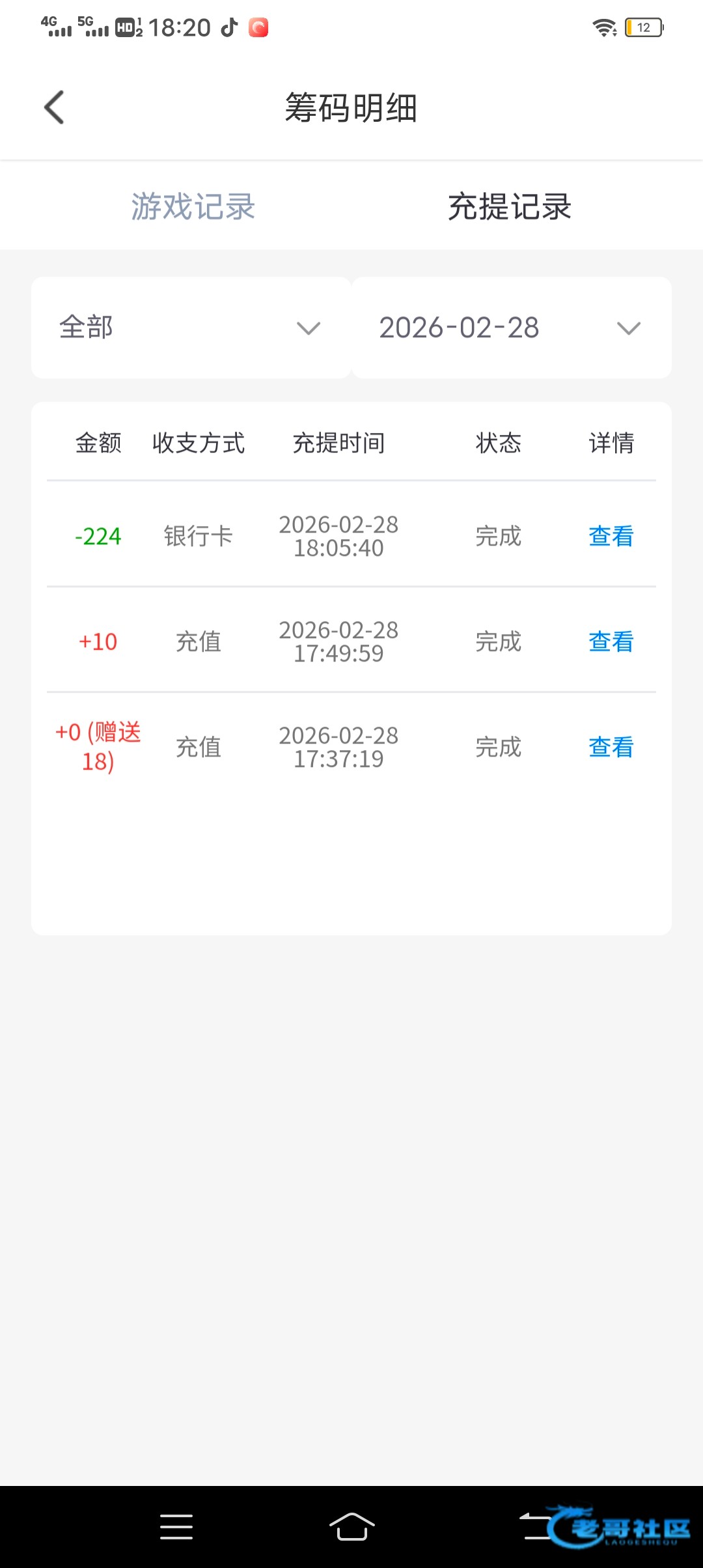Tap 查看 for the +10 充值 record
This screenshot has height=1568, width=703.
pos(611,642)
